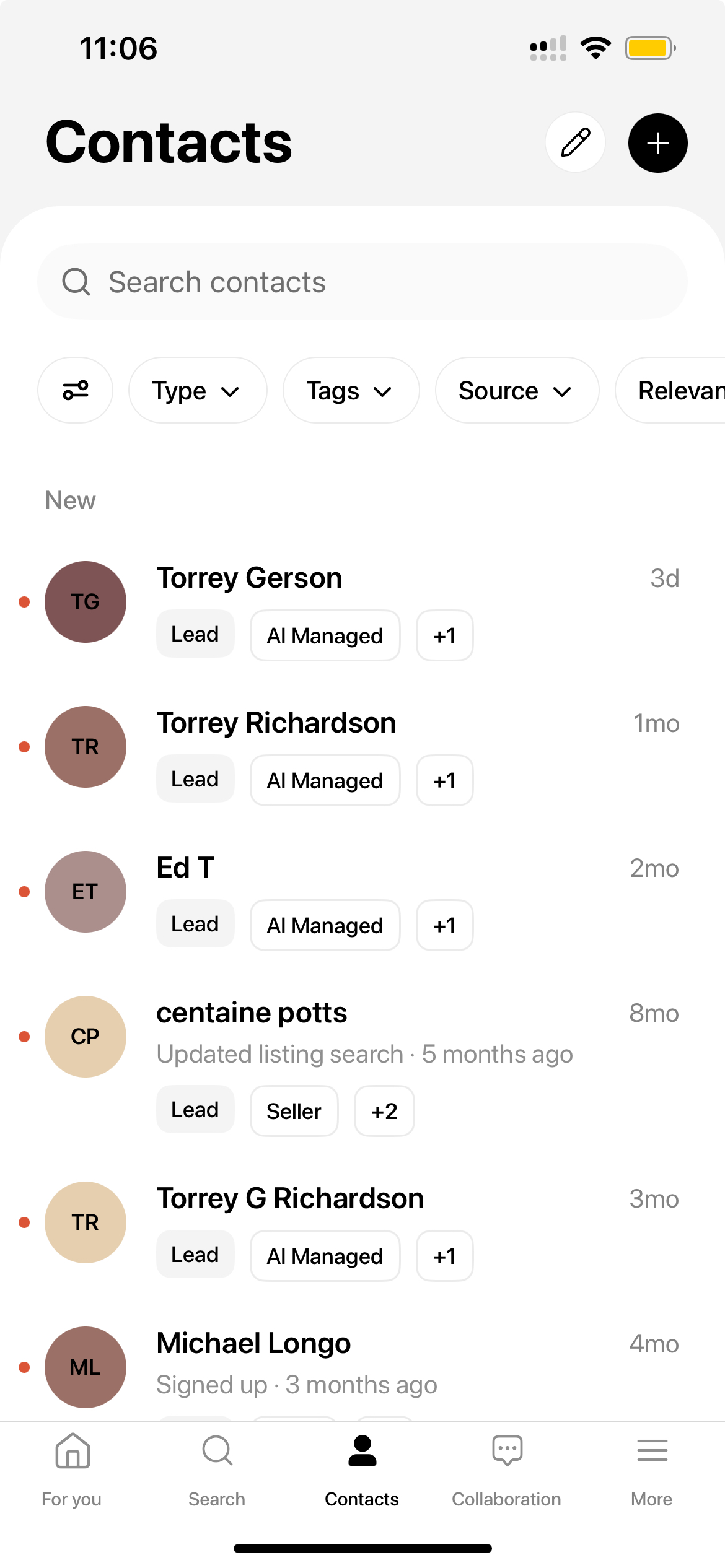Tap the +1 tag on Torrey Gerson
The height and width of the screenshot is (1568, 725).
click(444, 635)
